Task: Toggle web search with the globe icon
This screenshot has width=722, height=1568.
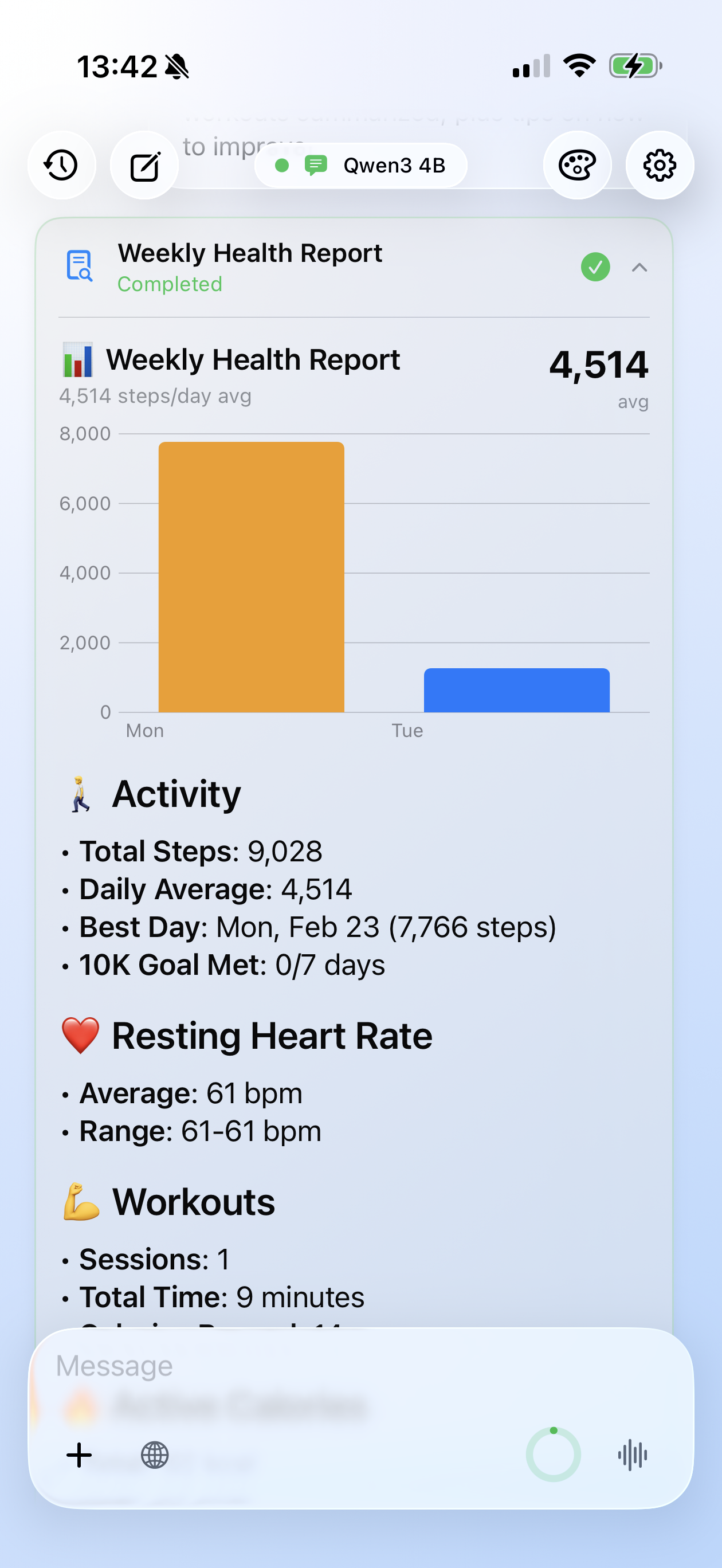Action: (154, 1455)
